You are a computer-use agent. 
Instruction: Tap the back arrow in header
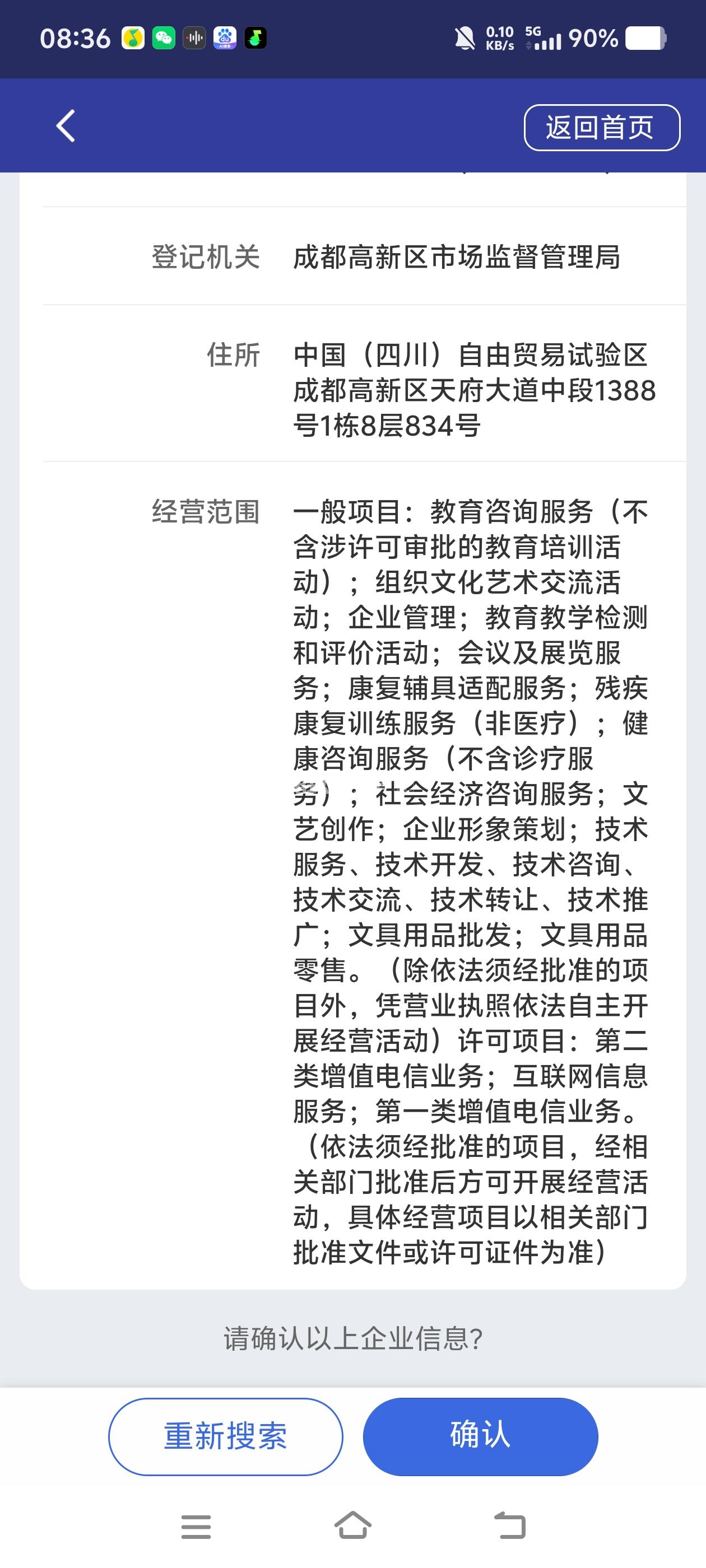click(x=66, y=126)
